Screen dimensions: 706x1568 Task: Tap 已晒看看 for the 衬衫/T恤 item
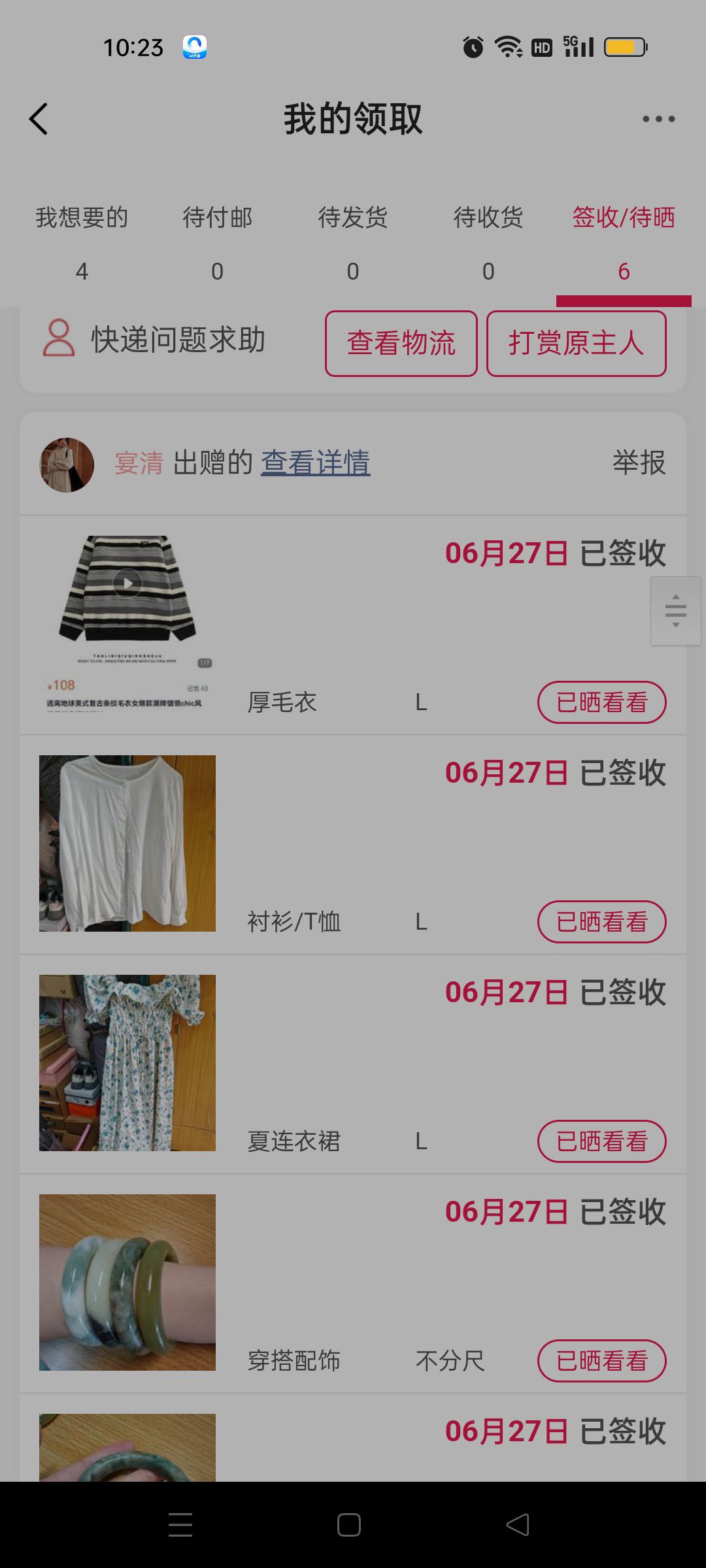click(601, 923)
